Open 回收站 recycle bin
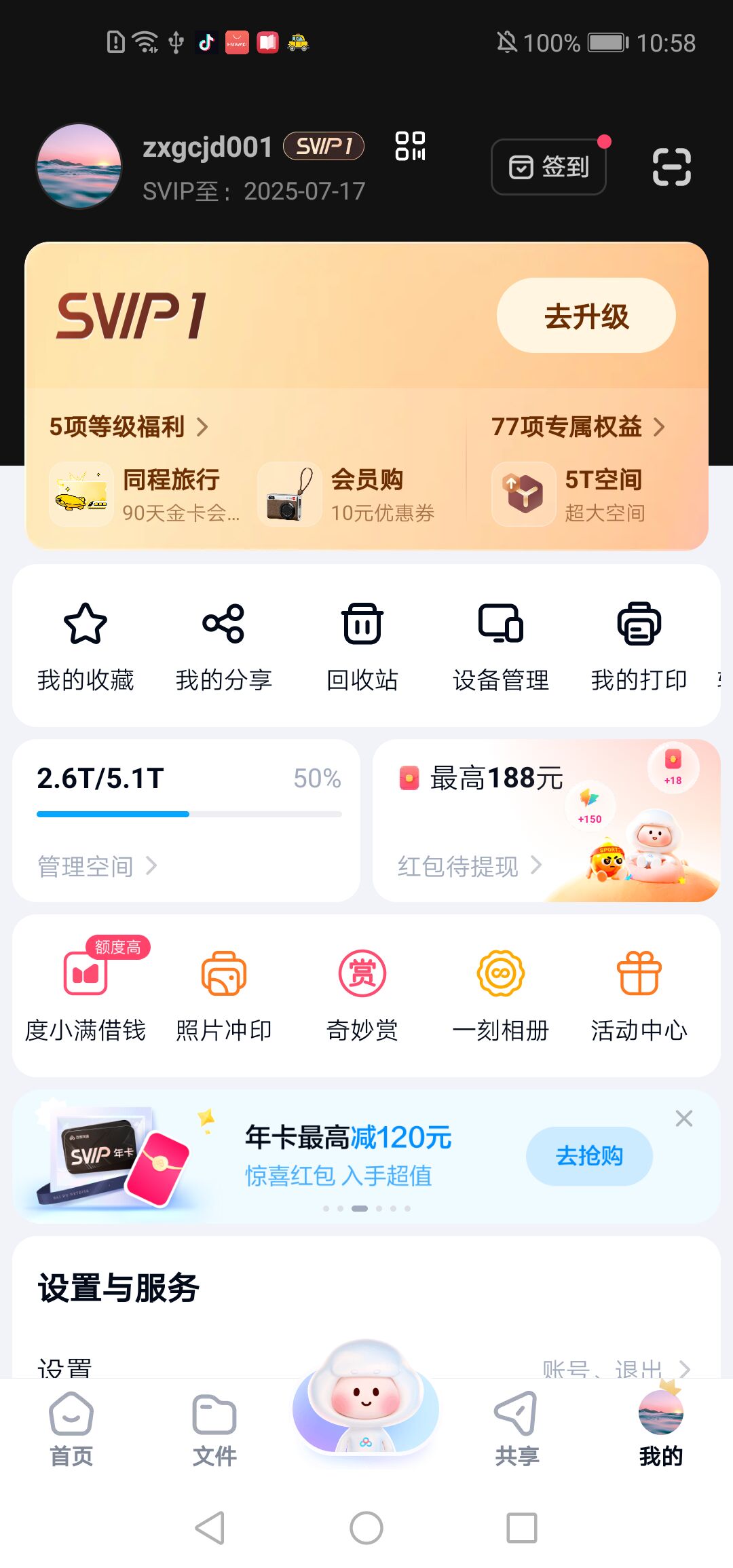This screenshot has height=1568, width=733. [362, 645]
